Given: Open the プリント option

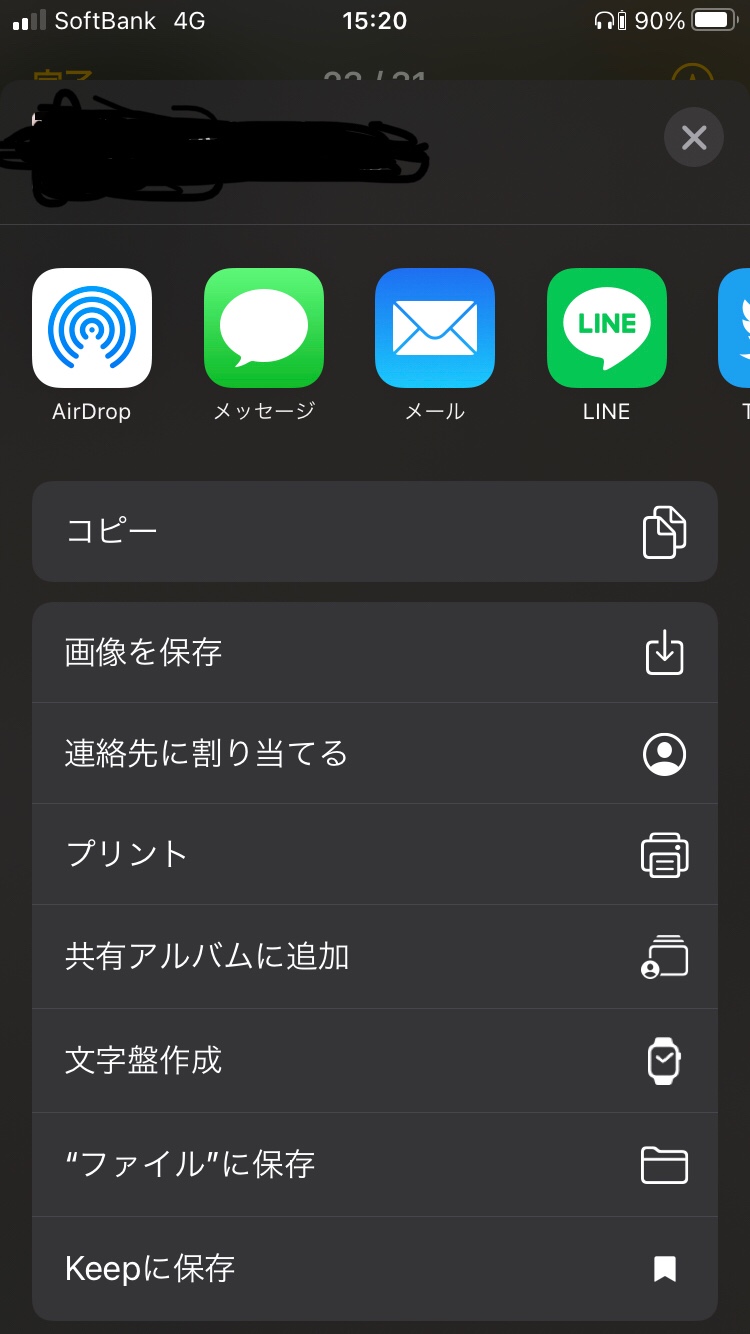Looking at the screenshot, I should [x=375, y=855].
